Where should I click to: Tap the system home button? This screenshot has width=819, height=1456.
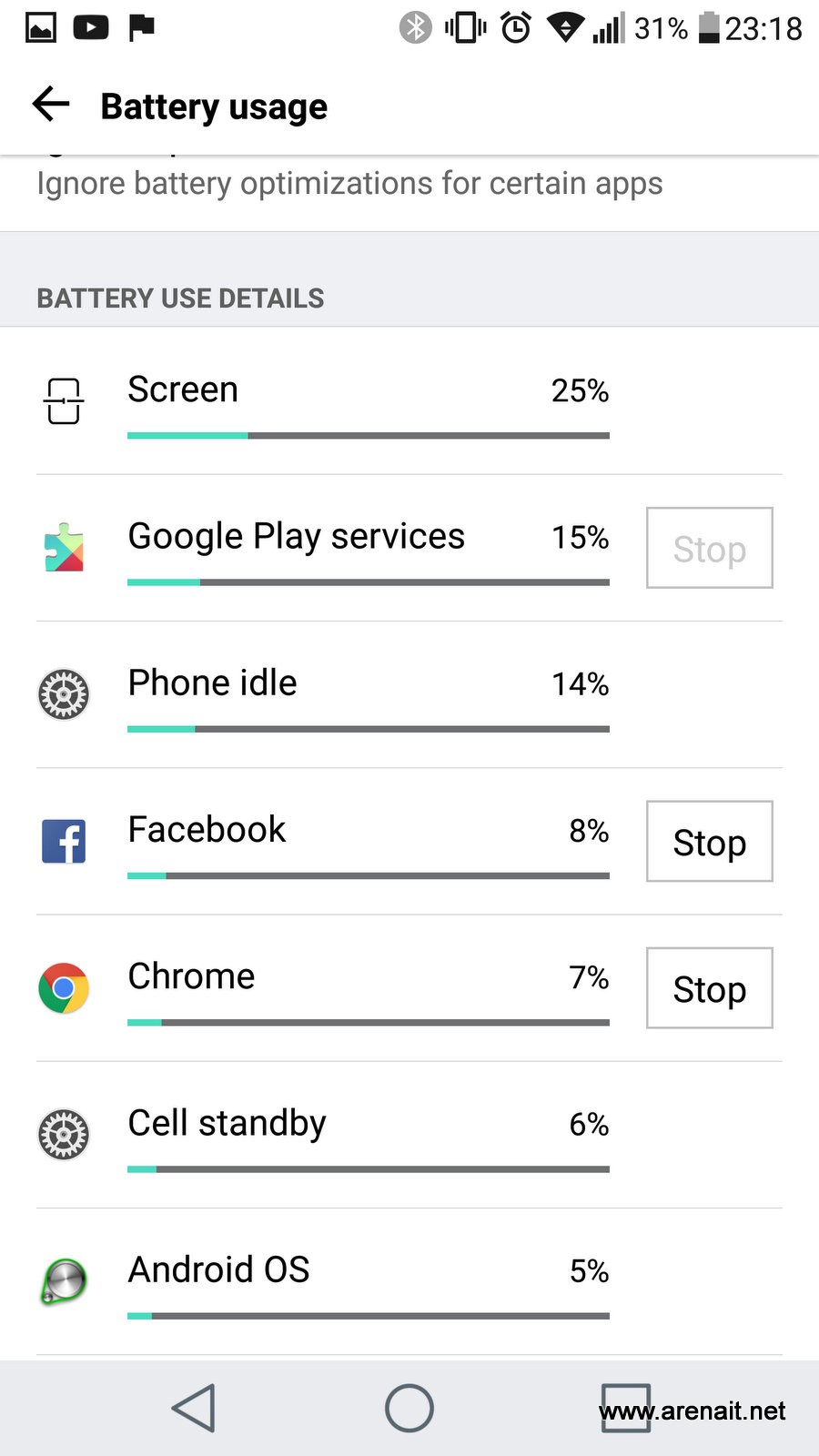pos(409,1408)
